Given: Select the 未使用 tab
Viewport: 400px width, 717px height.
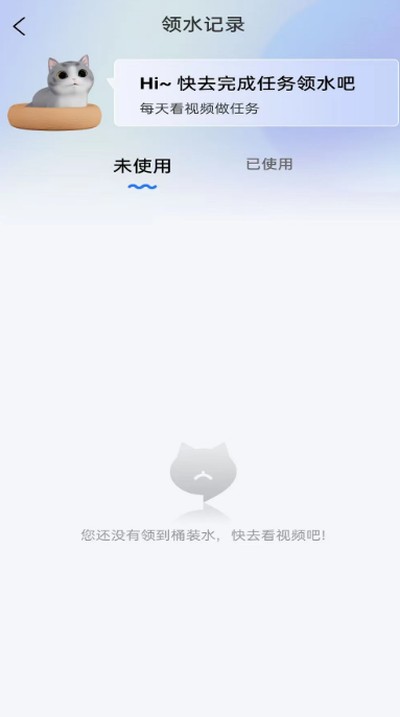Looking at the screenshot, I should click(x=142, y=166).
